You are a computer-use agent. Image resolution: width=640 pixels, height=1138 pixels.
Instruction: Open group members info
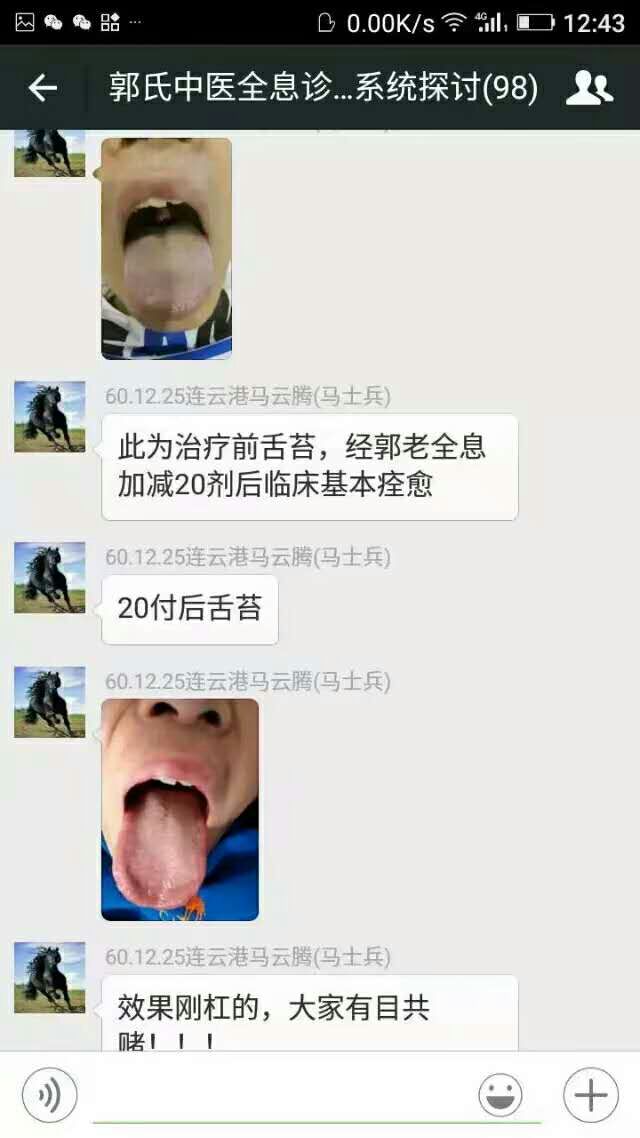pos(589,88)
